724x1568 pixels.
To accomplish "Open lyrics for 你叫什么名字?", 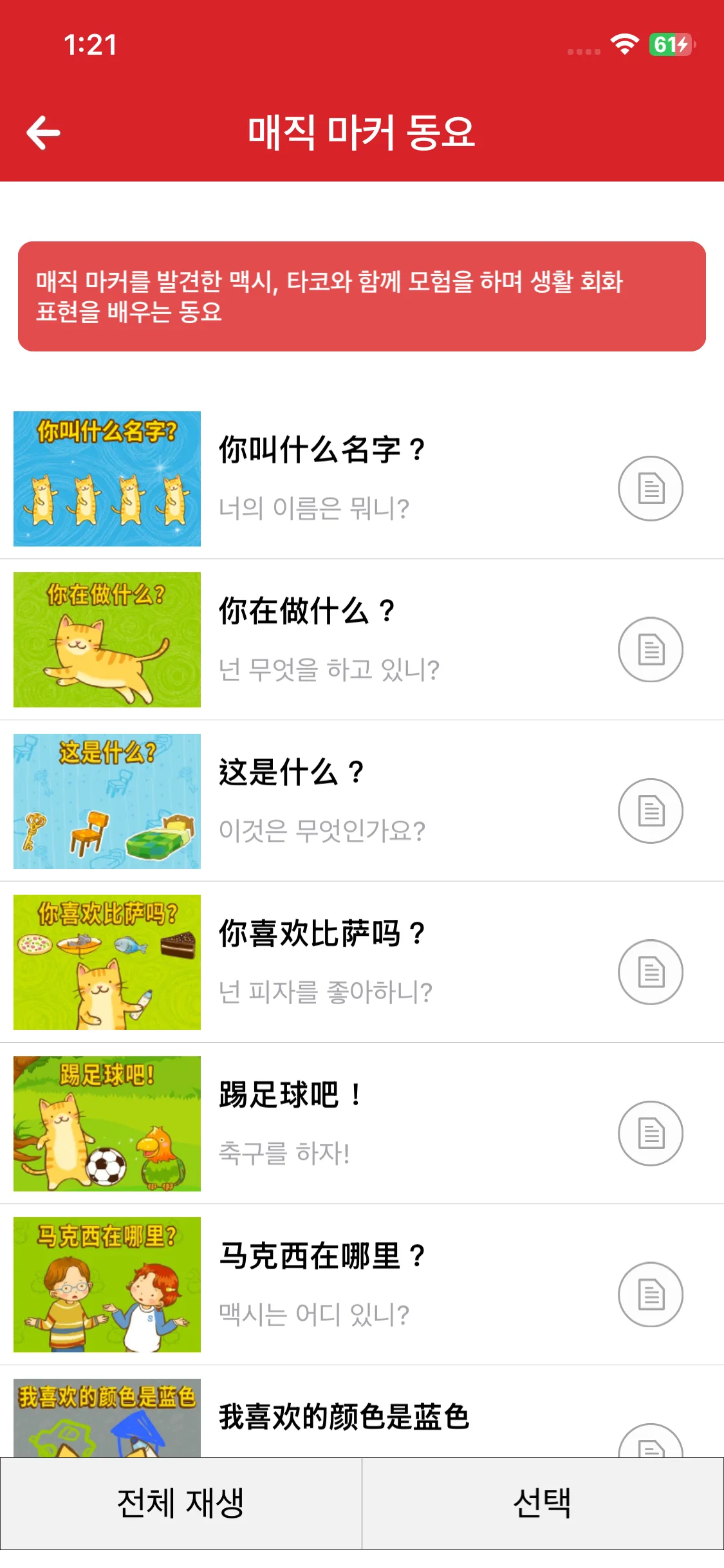I will [x=651, y=489].
